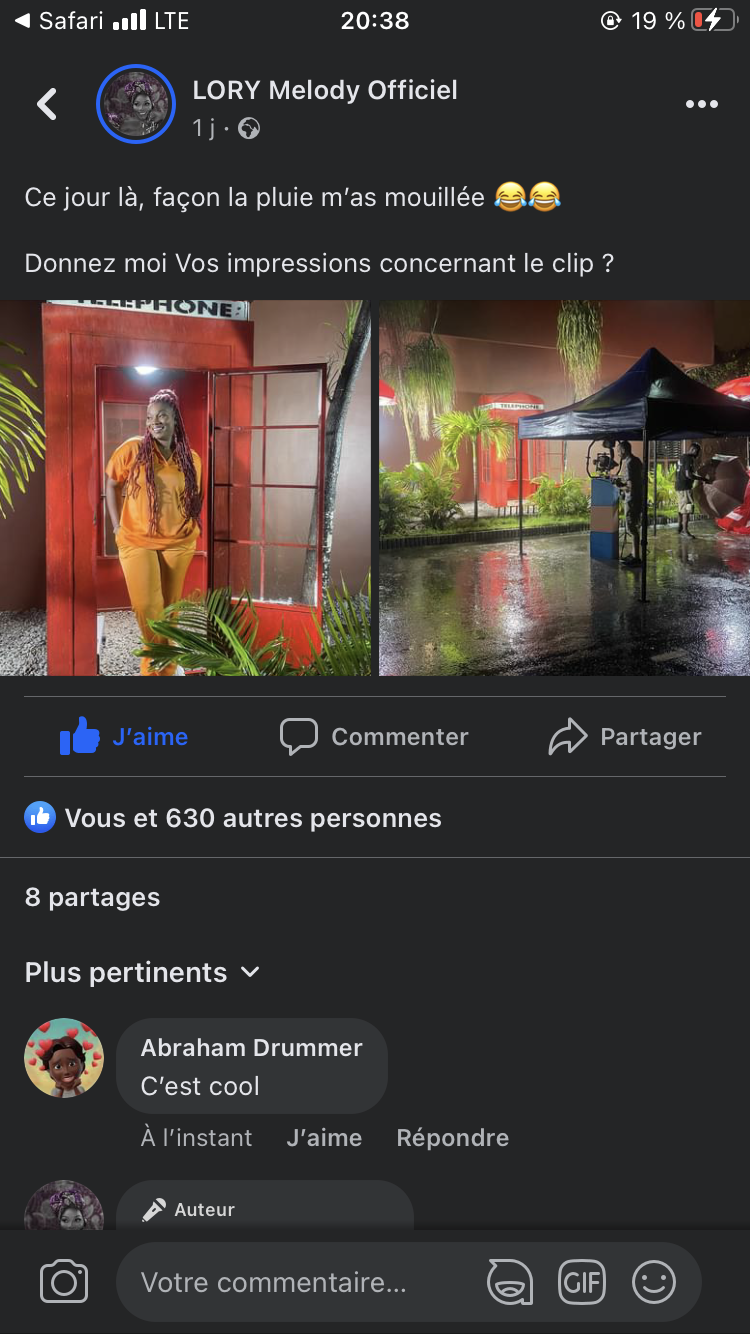The width and height of the screenshot is (750, 1334).
Task: View the rainy film set photo
Action: 564,488
